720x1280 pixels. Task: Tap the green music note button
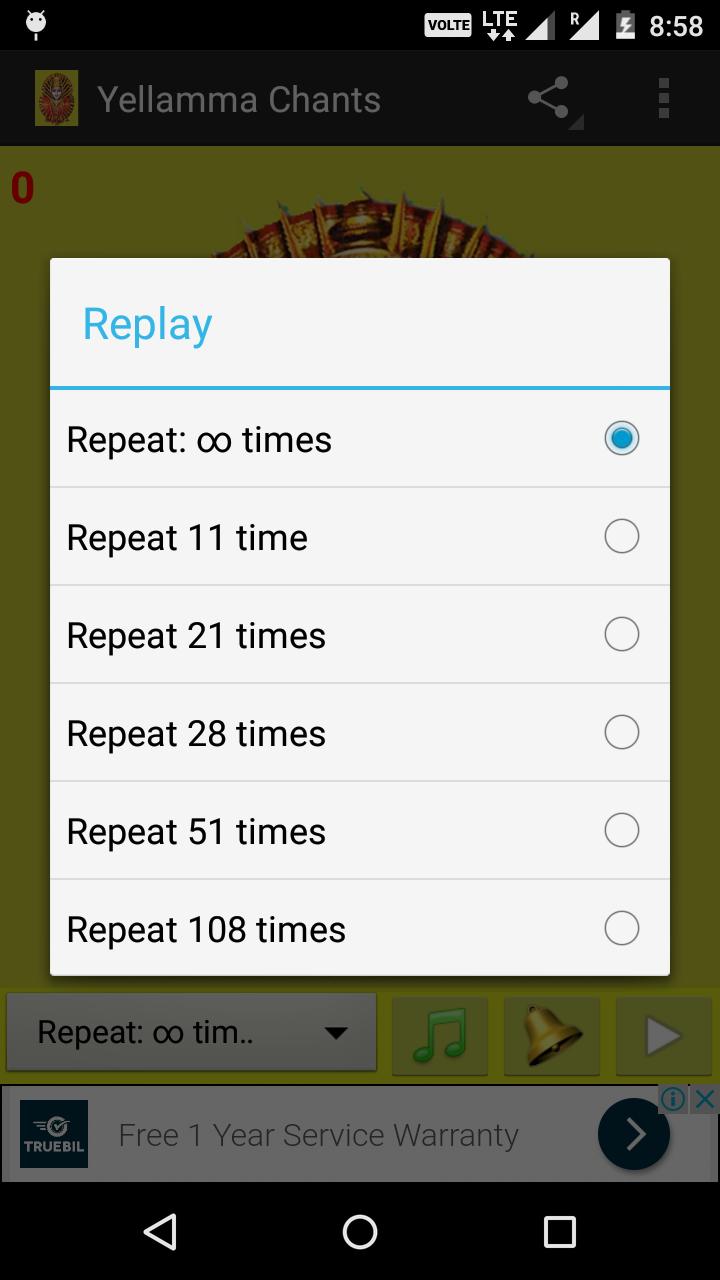tap(440, 1035)
